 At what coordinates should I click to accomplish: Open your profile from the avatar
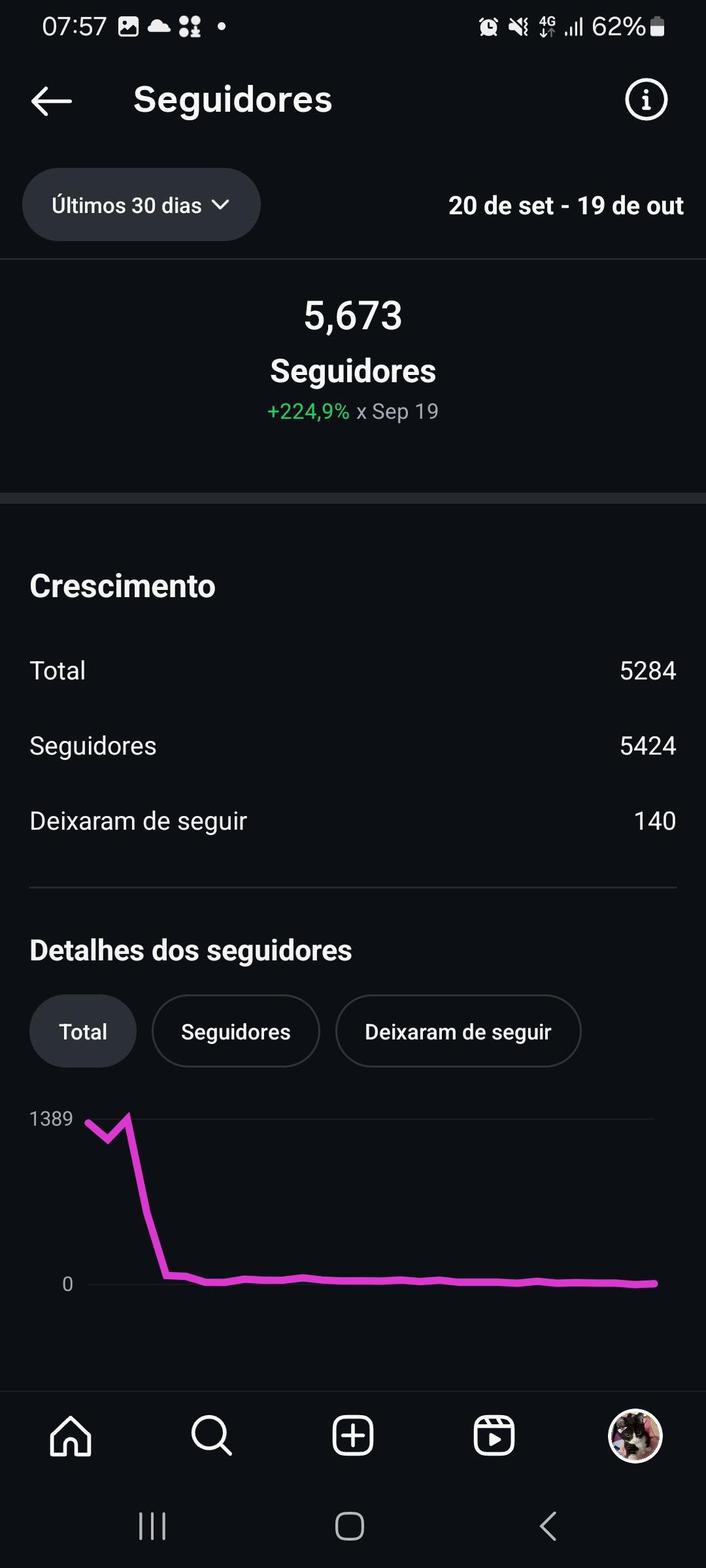pyautogui.click(x=635, y=1435)
